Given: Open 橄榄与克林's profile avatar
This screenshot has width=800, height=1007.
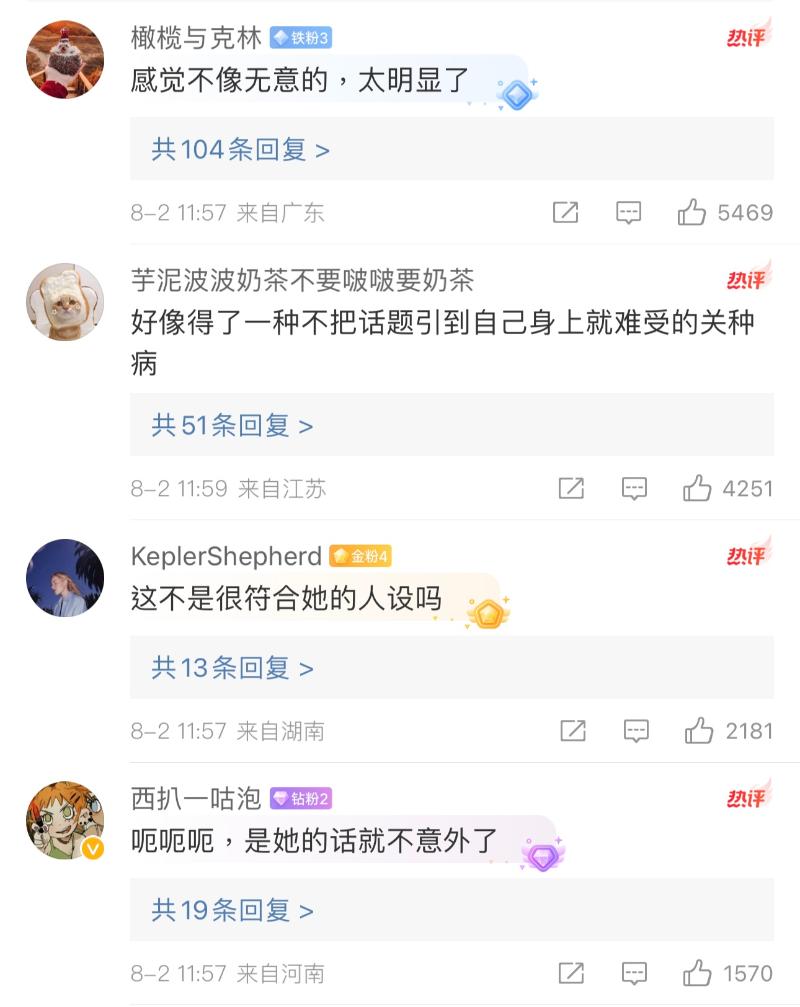Looking at the screenshot, I should (x=65, y=60).
